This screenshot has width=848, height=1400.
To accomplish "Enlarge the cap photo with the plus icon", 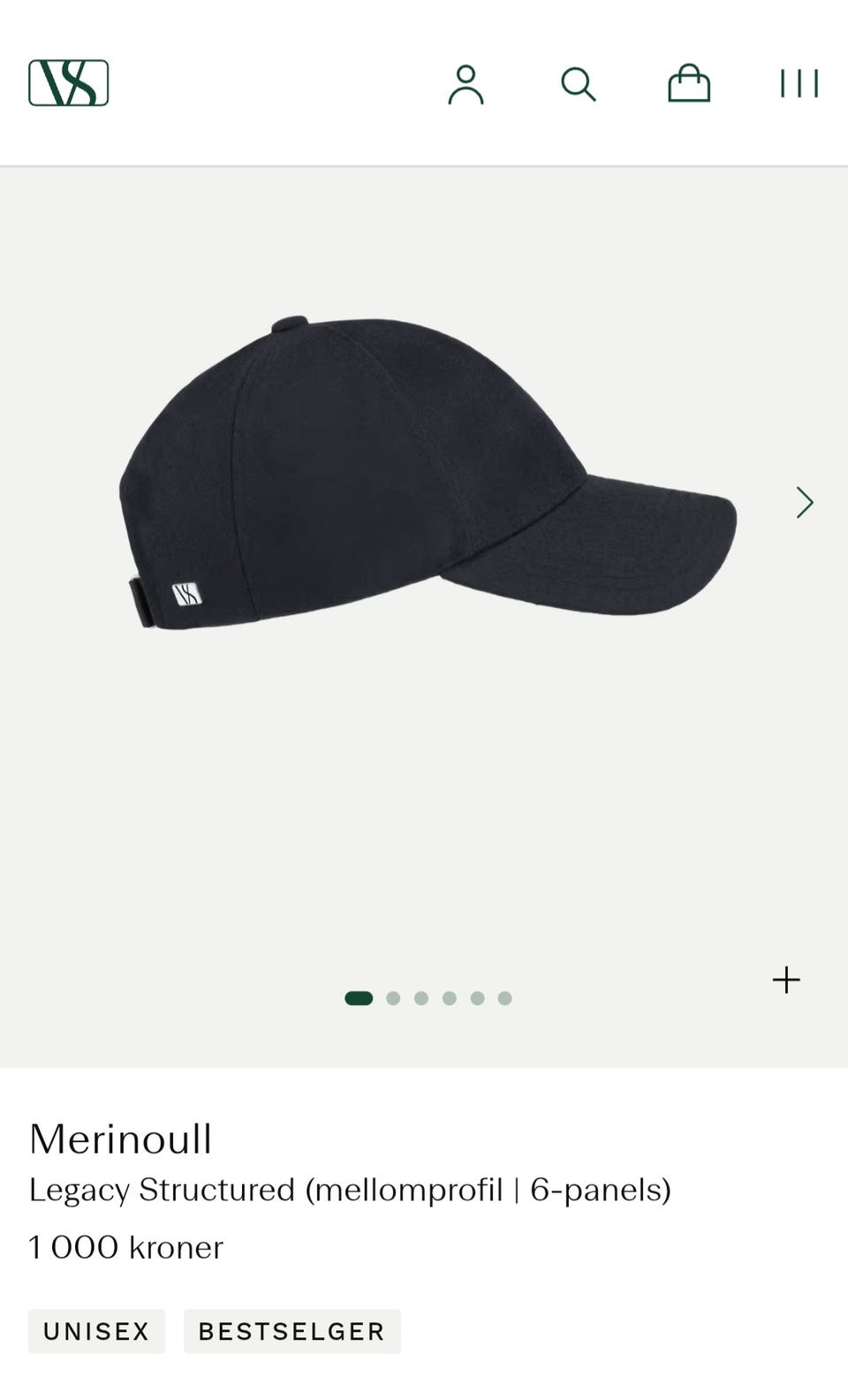I will [x=786, y=979].
